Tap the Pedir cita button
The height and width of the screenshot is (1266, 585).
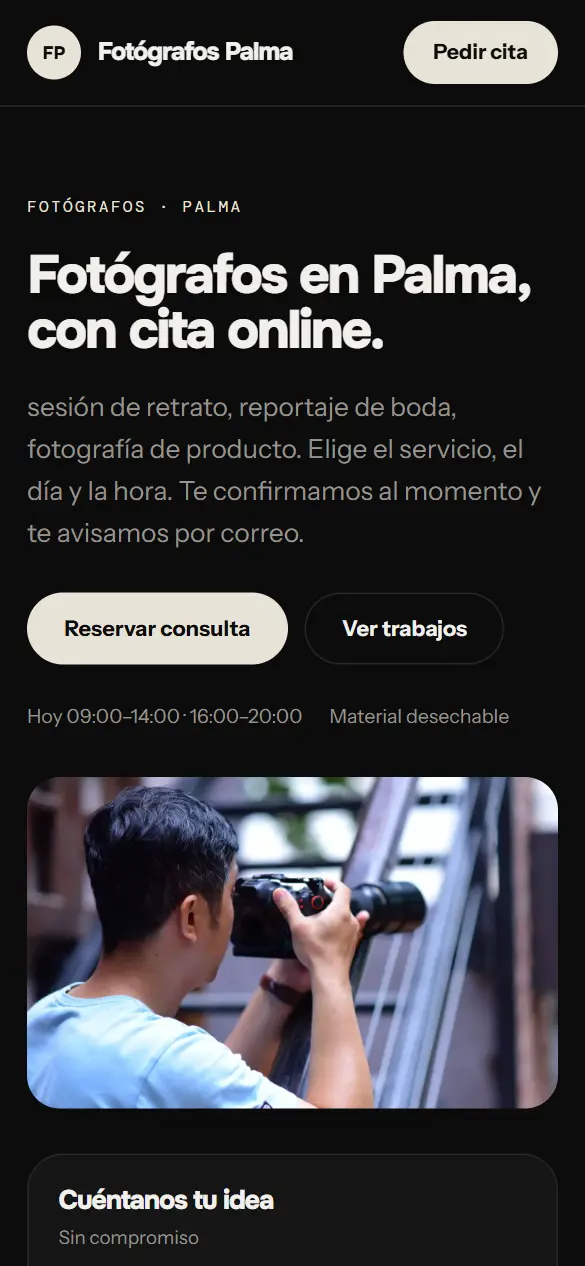(480, 52)
